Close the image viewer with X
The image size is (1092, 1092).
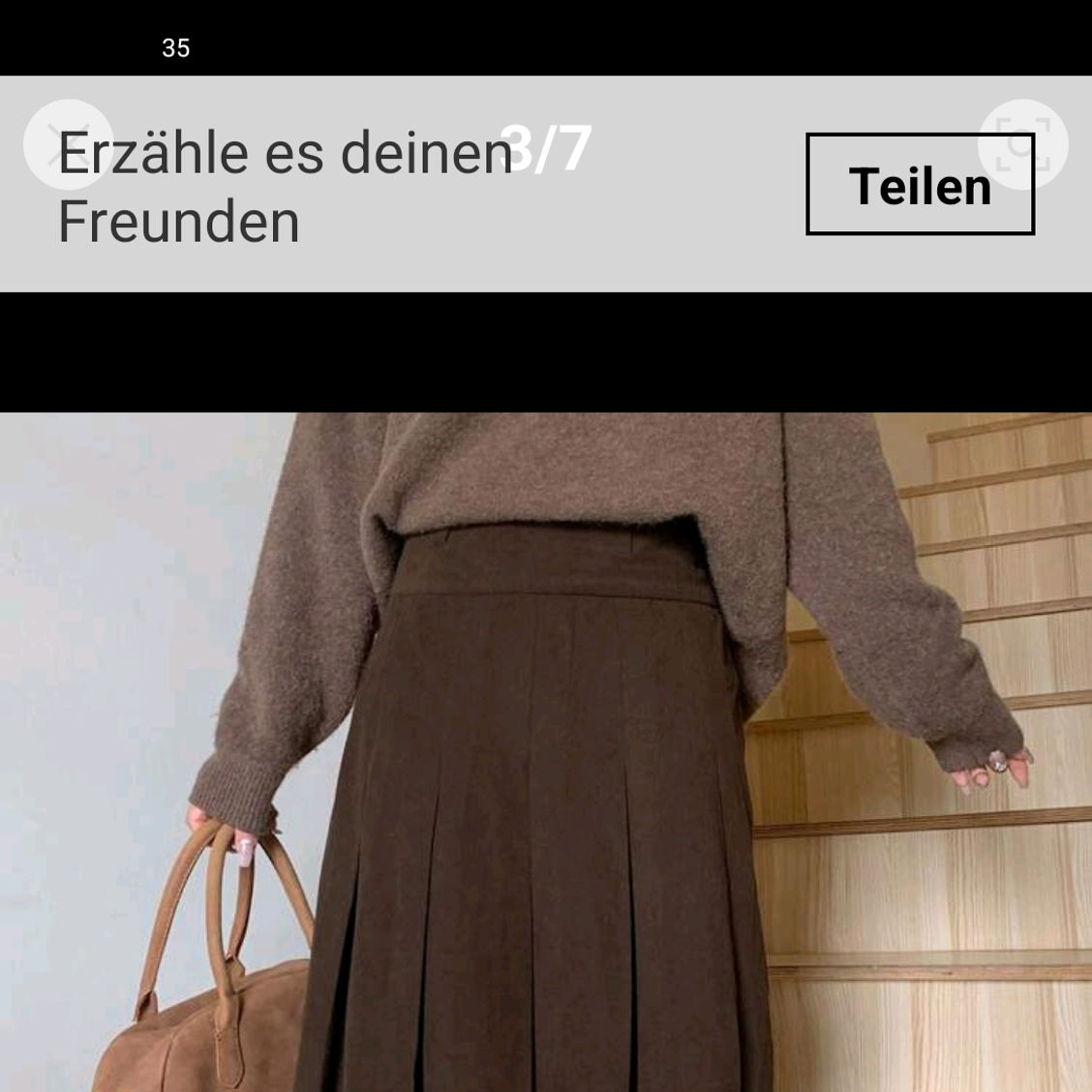pos(68,144)
